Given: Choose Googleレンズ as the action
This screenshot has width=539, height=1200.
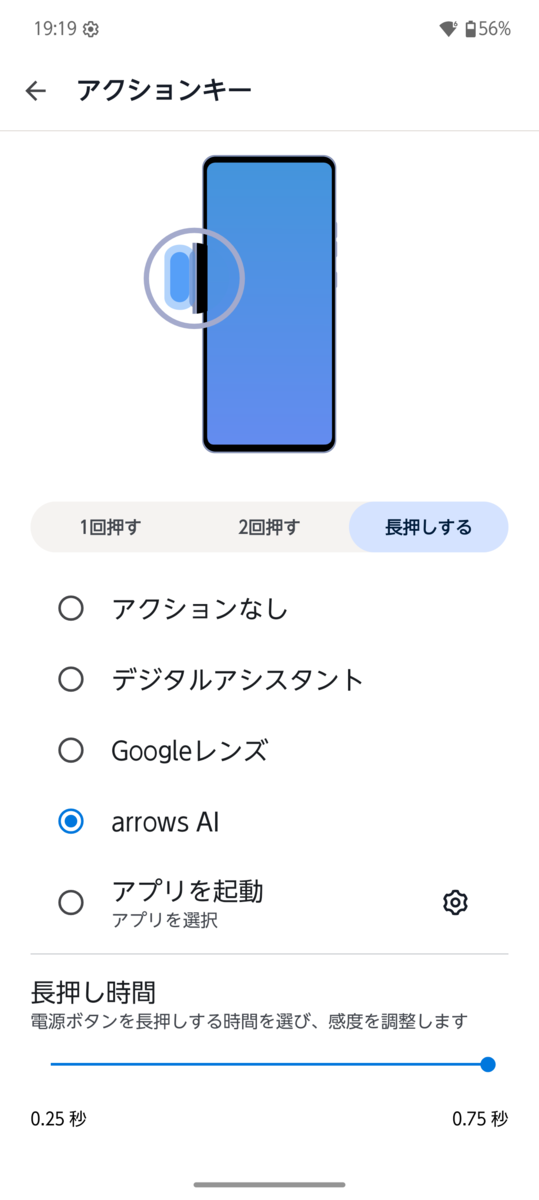Looking at the screenshot, I should [x=269, y=751].
